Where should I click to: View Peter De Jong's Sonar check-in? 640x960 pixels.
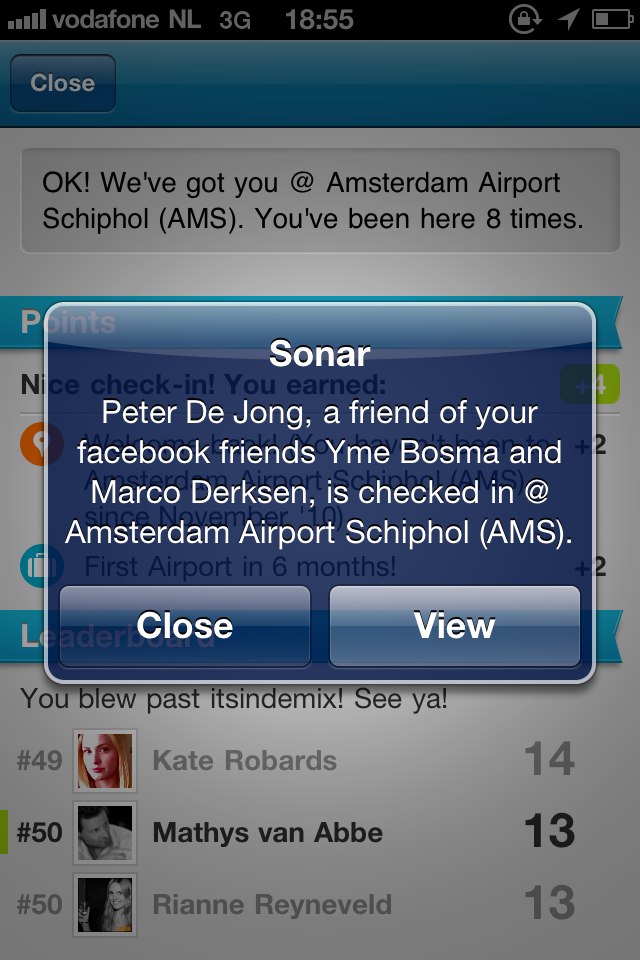(455, 626)
